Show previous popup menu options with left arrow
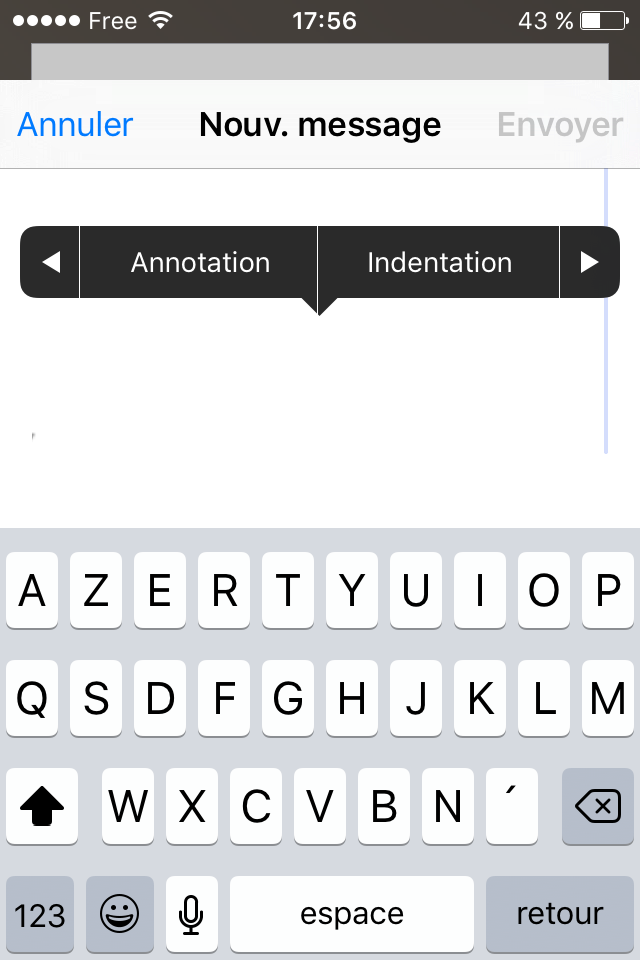 point(51,262)
